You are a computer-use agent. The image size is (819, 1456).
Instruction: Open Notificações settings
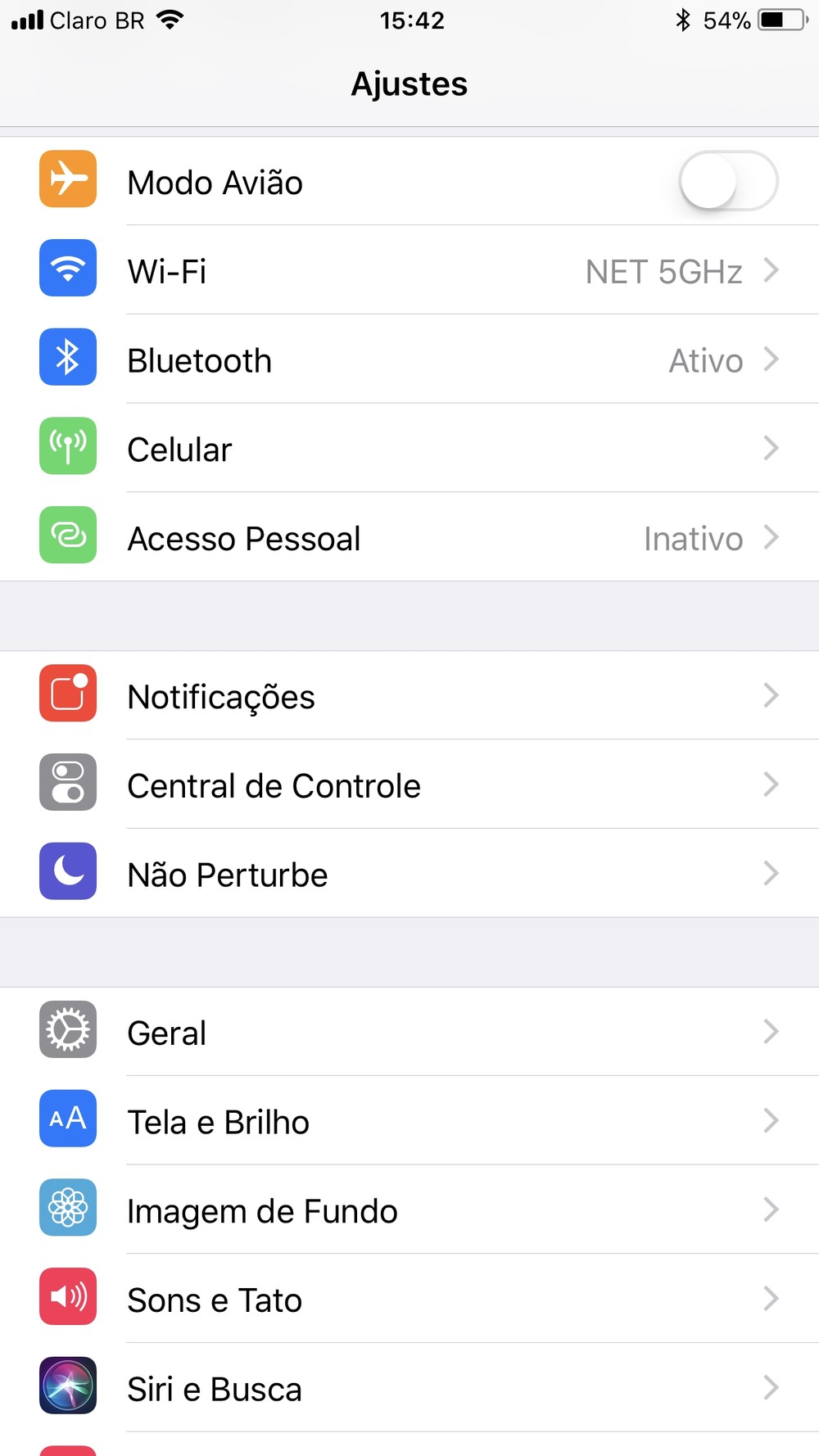point(409,697)
